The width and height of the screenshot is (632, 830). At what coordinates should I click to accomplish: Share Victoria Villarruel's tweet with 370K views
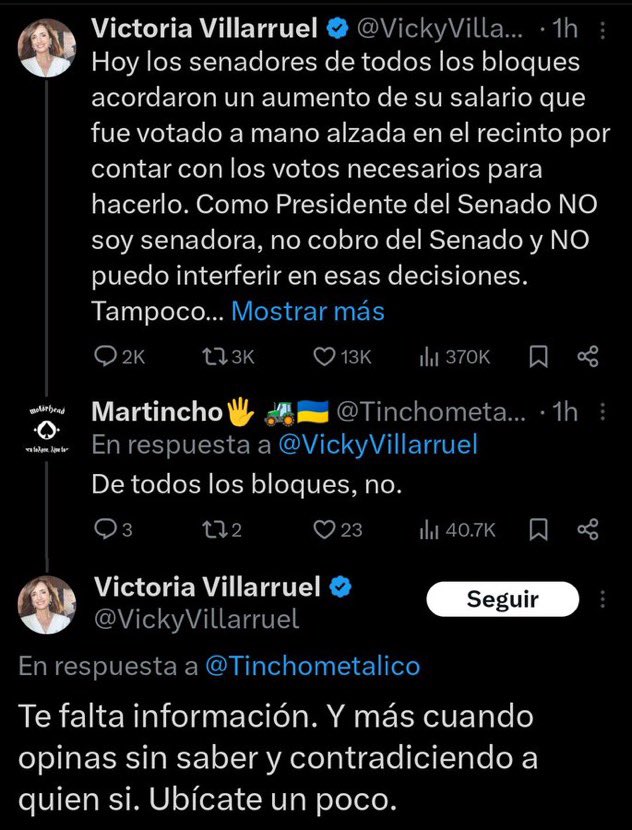coord(588,357)
